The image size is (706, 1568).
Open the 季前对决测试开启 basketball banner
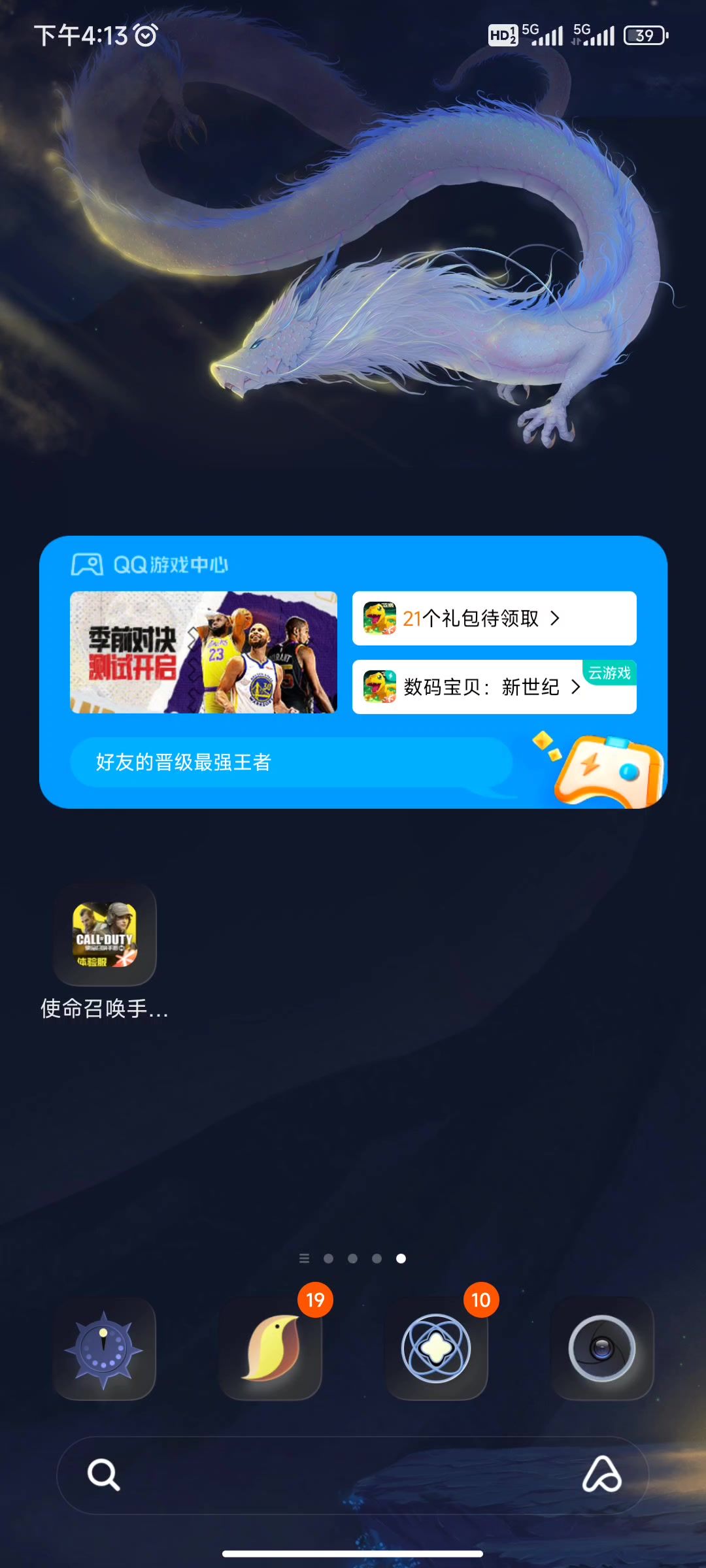(x=203, y=652)
